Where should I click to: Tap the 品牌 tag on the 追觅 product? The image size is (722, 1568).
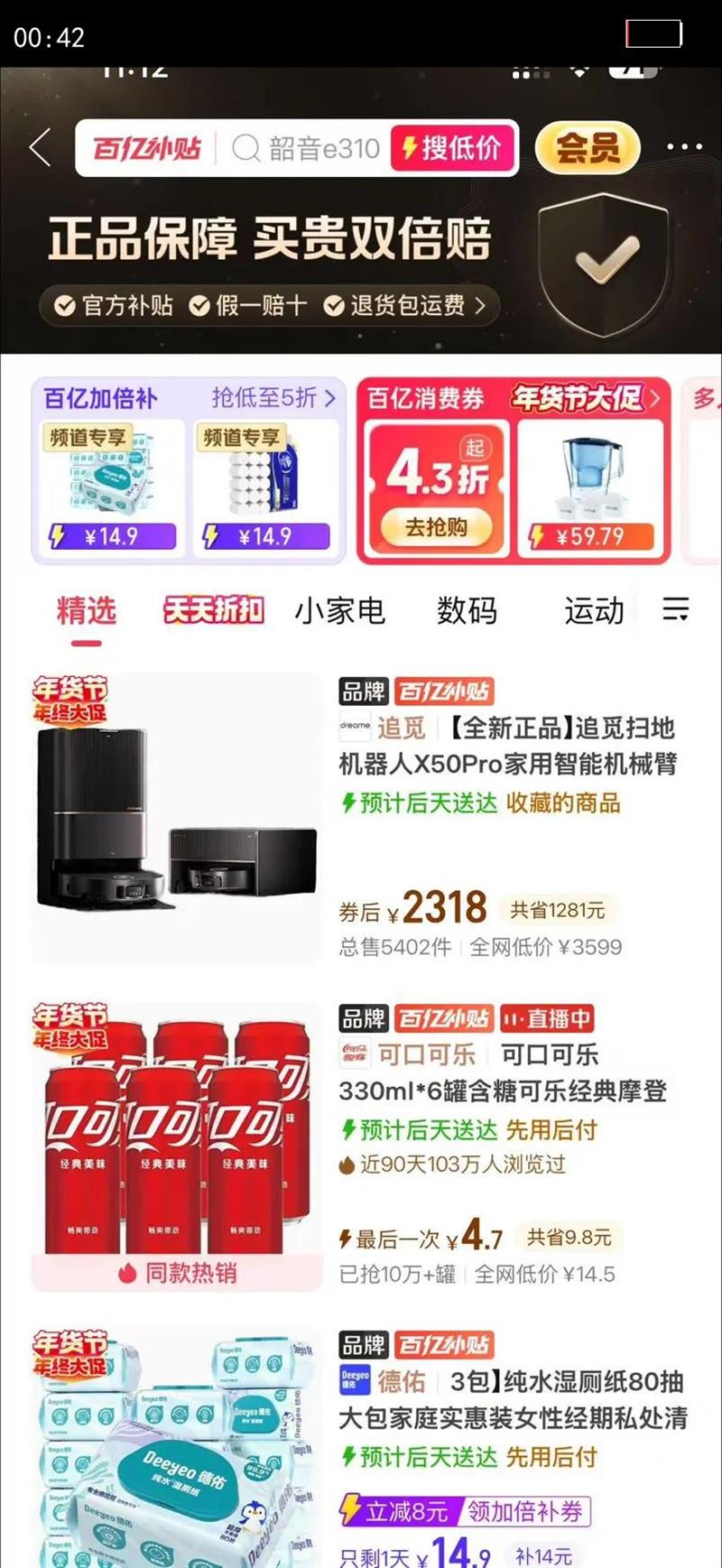(x=363, y=691)
